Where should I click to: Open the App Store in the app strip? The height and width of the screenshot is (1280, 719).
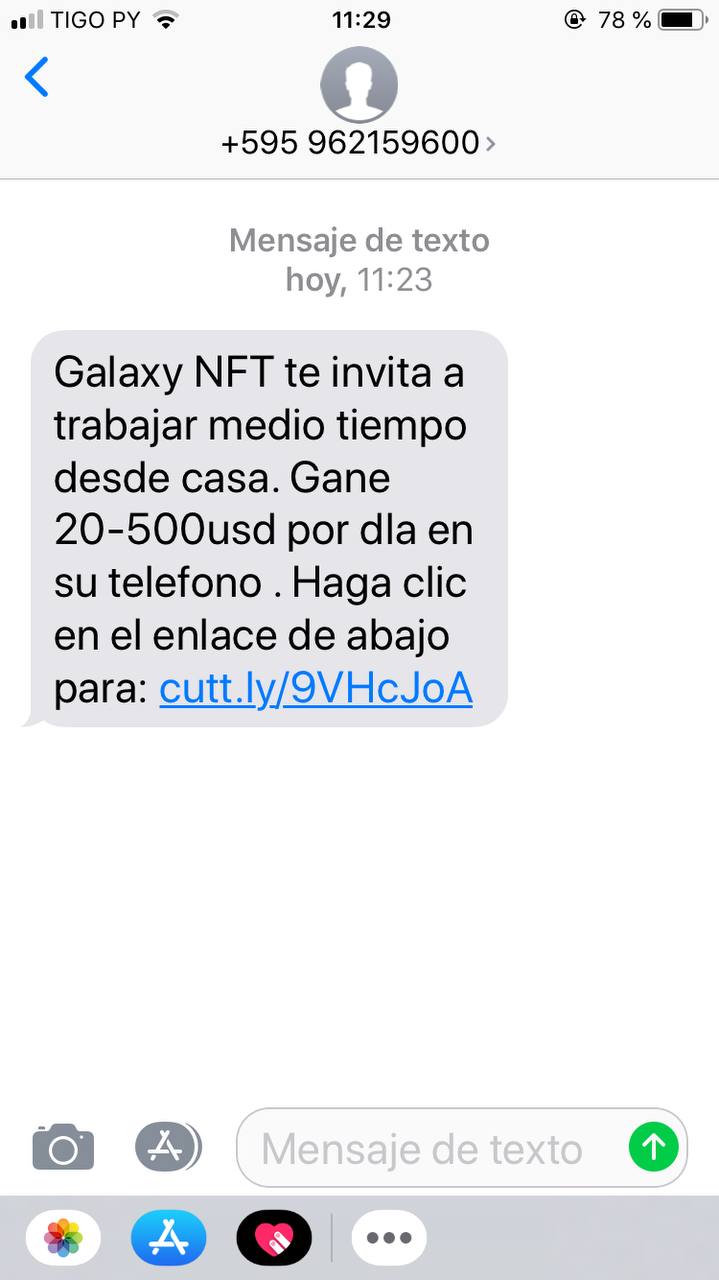[168, 1238]
